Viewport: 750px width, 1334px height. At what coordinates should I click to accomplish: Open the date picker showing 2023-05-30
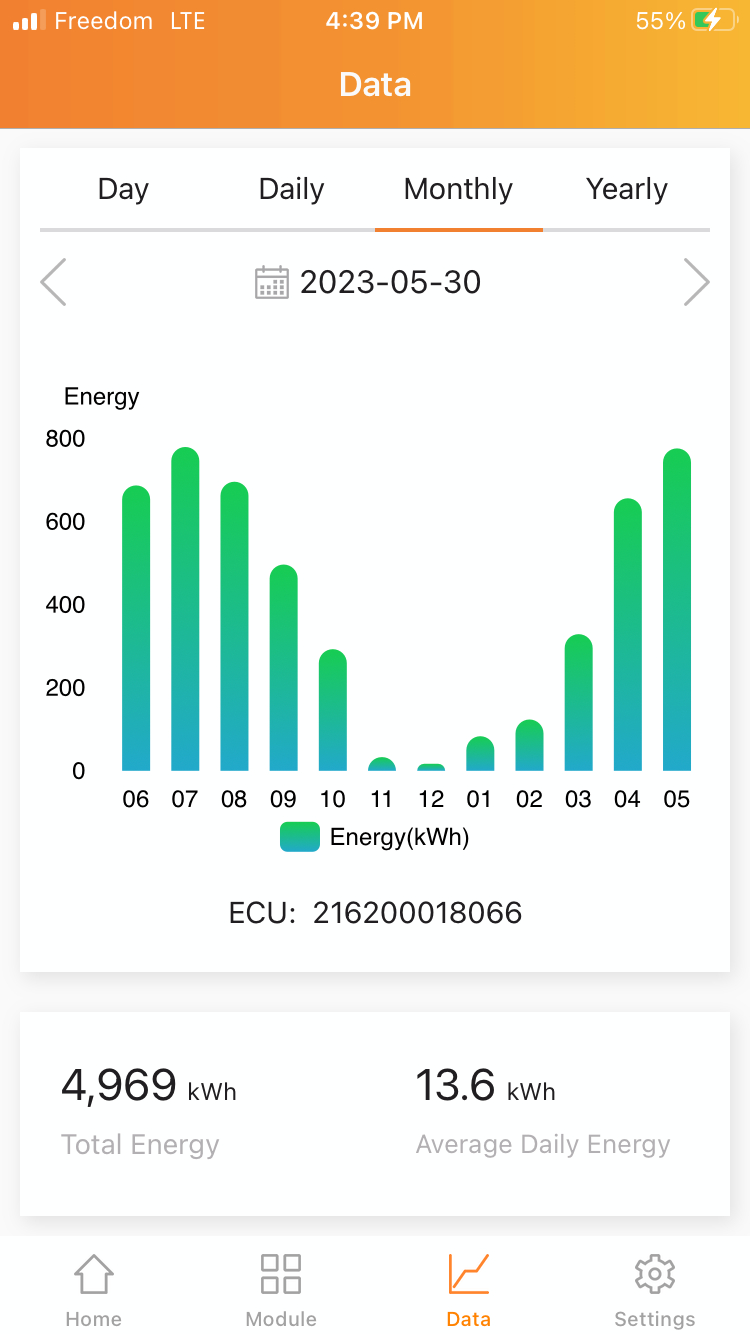click(368, 282)
